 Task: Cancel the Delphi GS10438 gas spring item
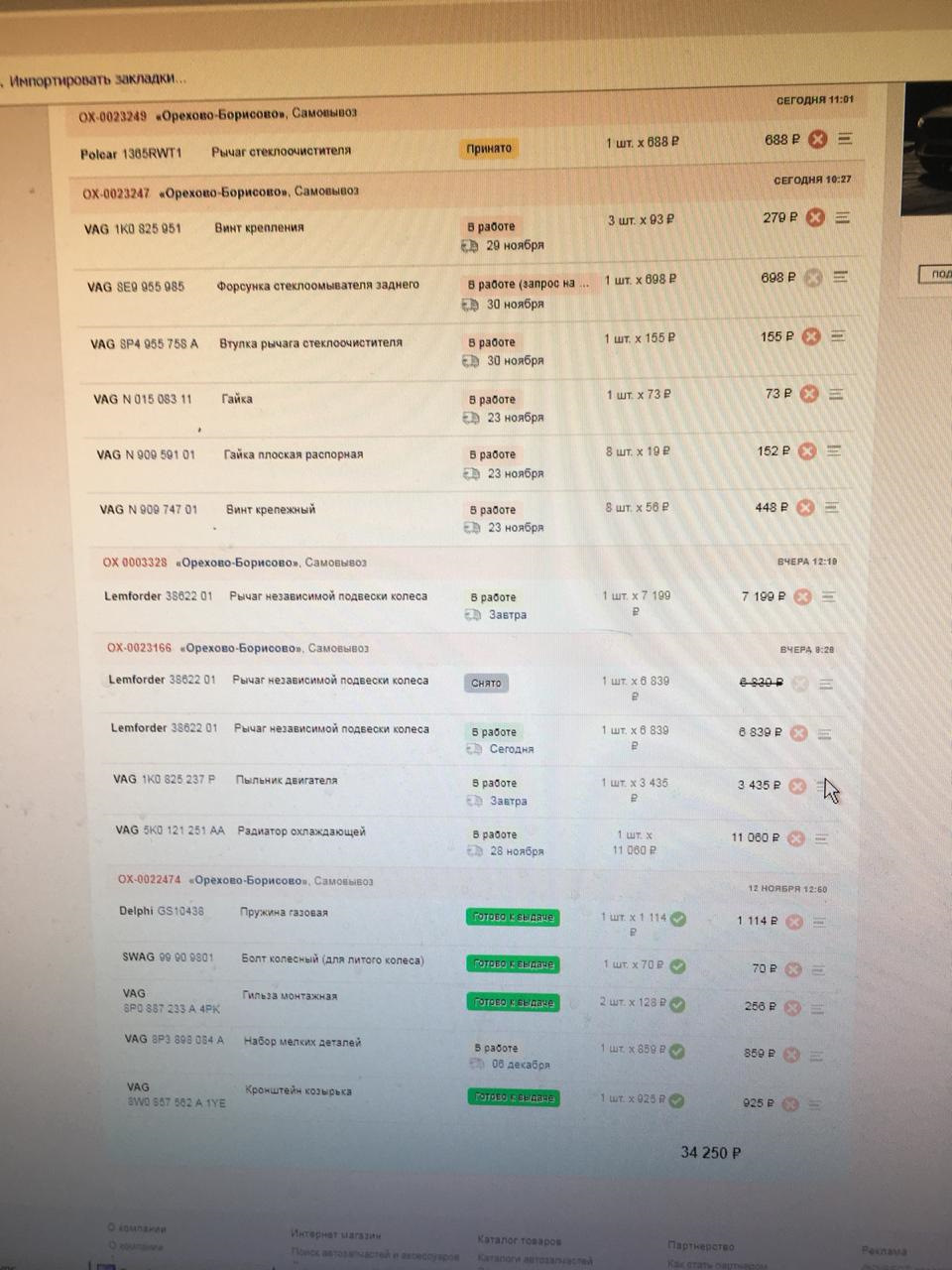[x=793, y=922]
